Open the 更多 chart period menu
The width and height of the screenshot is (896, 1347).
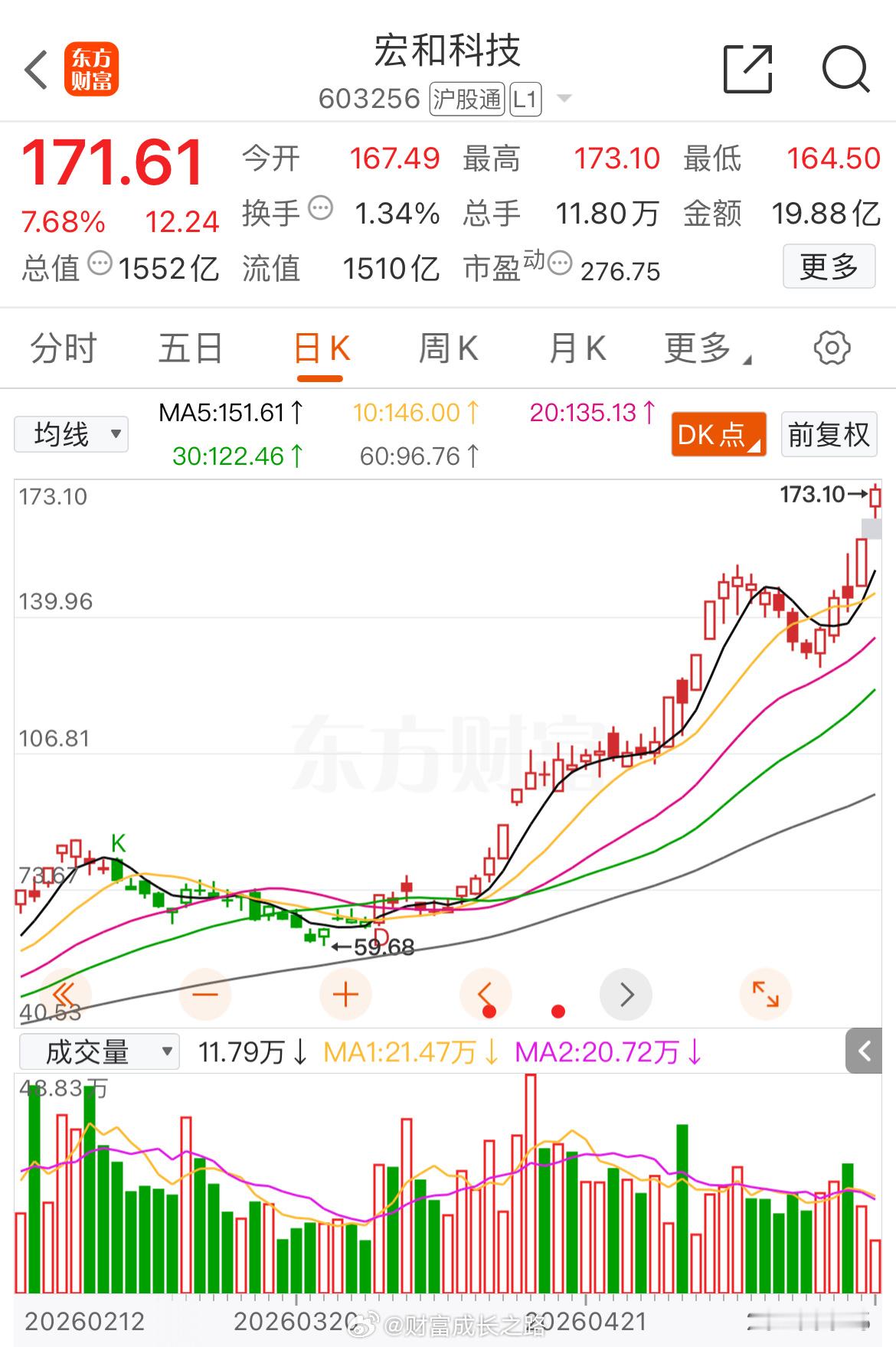tap(707, 349)
